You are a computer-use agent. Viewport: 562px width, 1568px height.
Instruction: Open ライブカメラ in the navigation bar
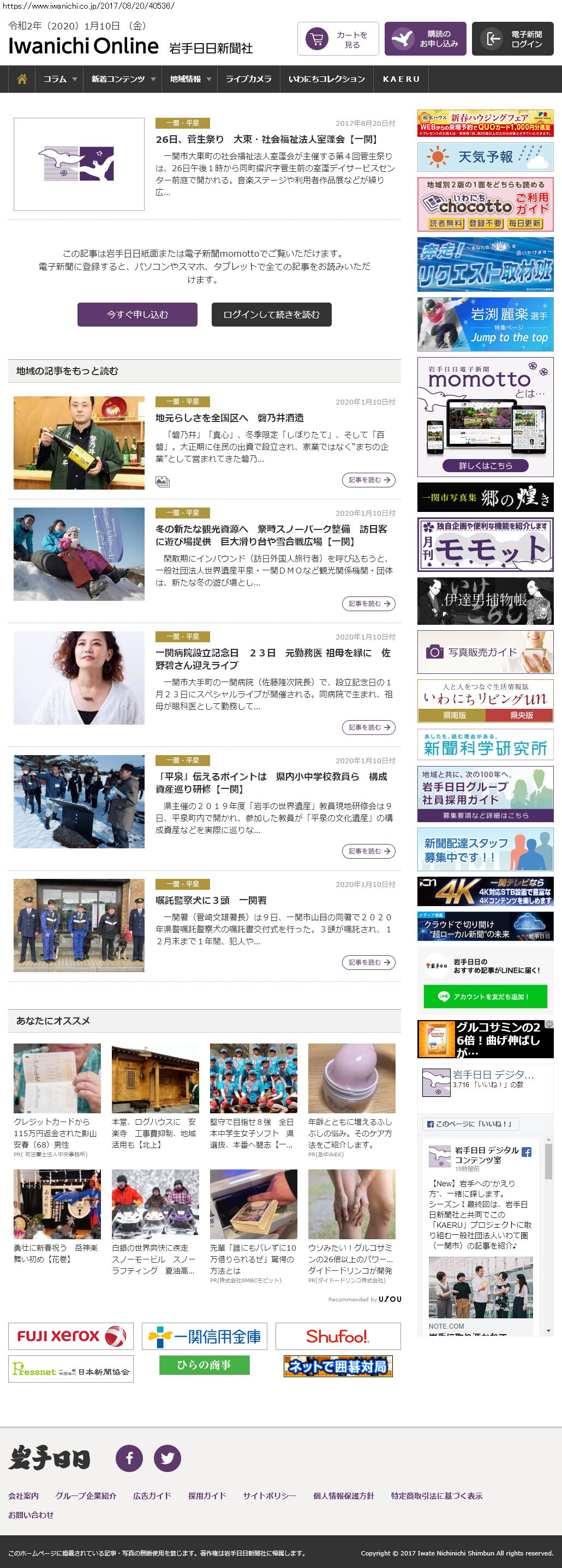248,79
